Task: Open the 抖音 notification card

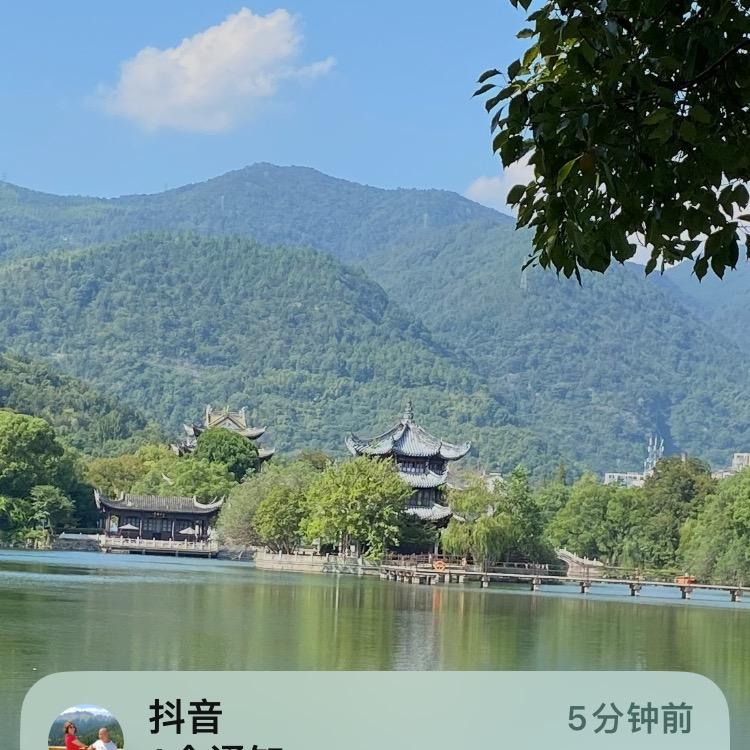Action: [x=375, y=718]
